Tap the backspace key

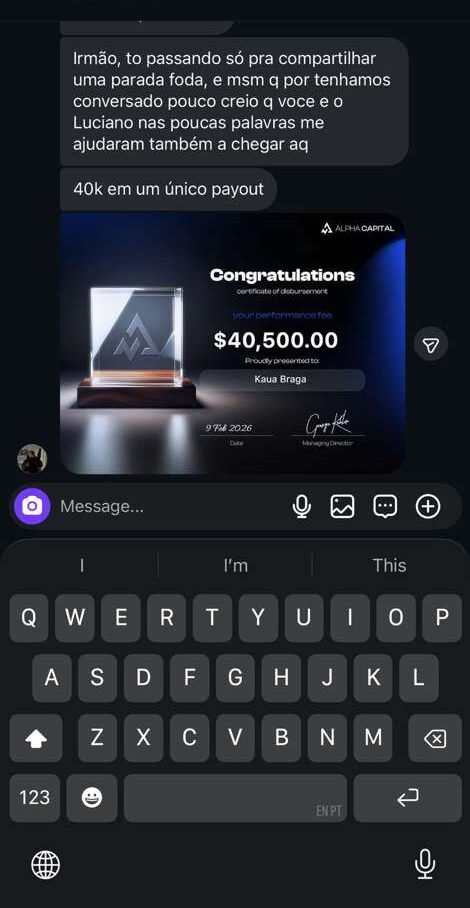tap(435, 738)
